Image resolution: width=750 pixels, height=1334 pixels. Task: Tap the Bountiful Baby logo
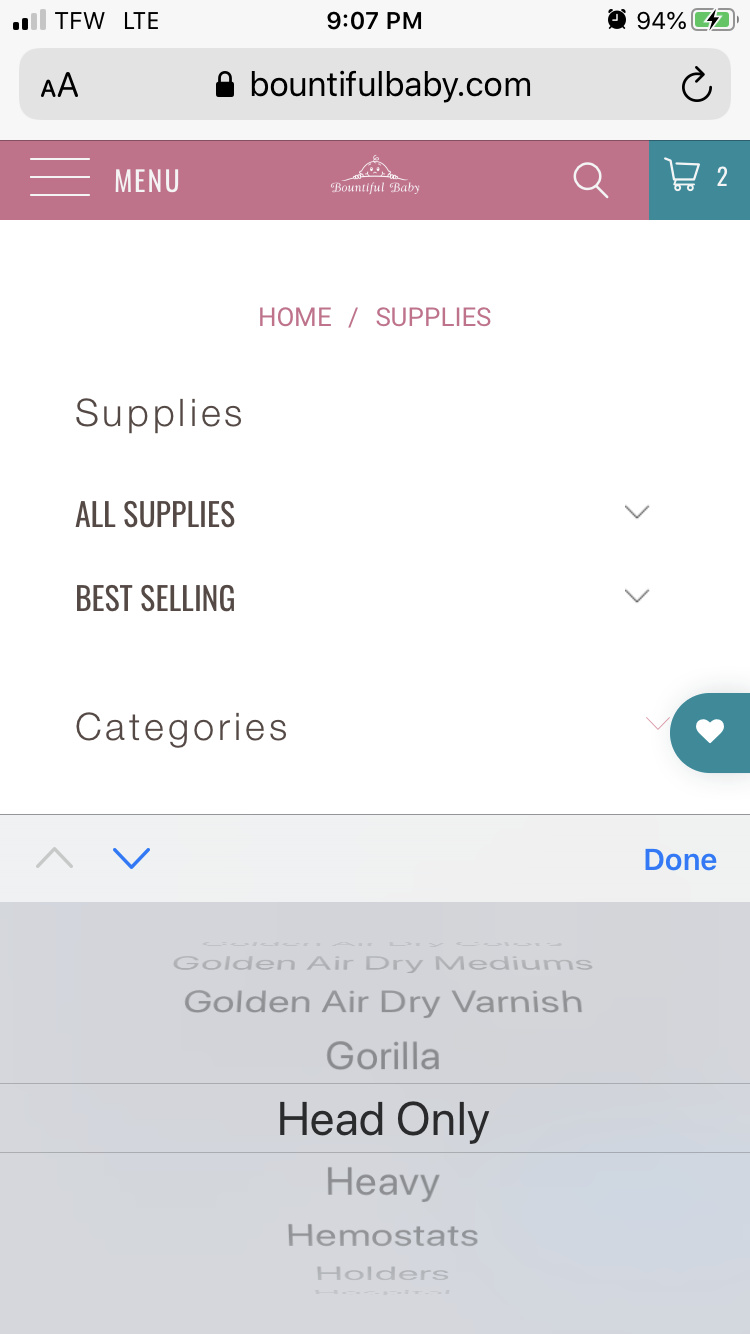pyautogui.click(x=375, y=176)
